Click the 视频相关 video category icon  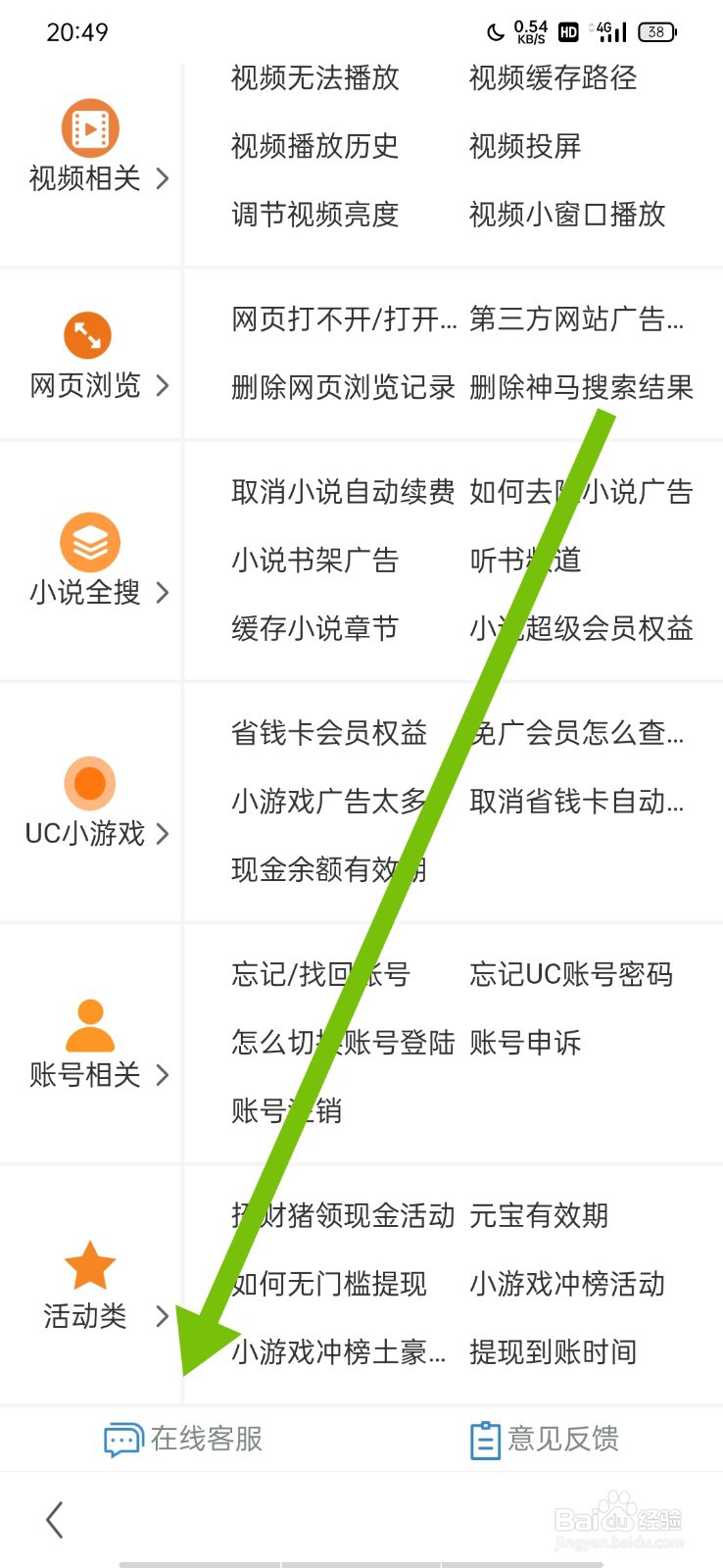(x=89, y=127)
